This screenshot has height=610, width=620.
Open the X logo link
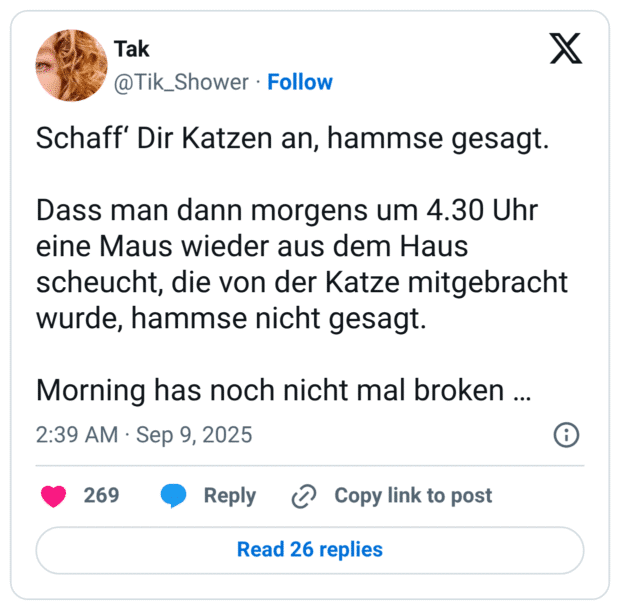click(x=565, y=50)
